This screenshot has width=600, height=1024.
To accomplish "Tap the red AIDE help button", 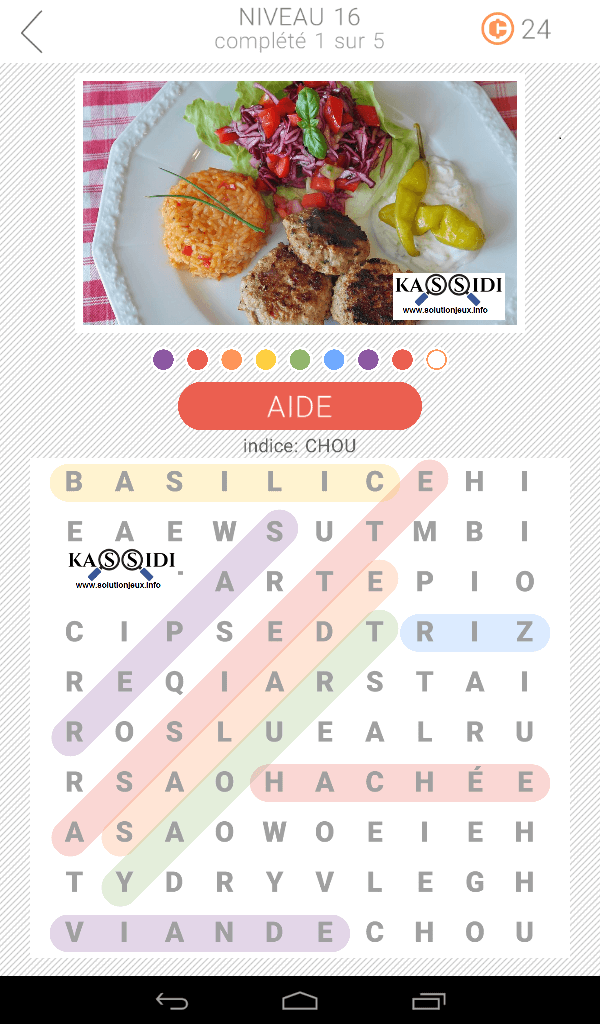I will click(x=300, y=406).
